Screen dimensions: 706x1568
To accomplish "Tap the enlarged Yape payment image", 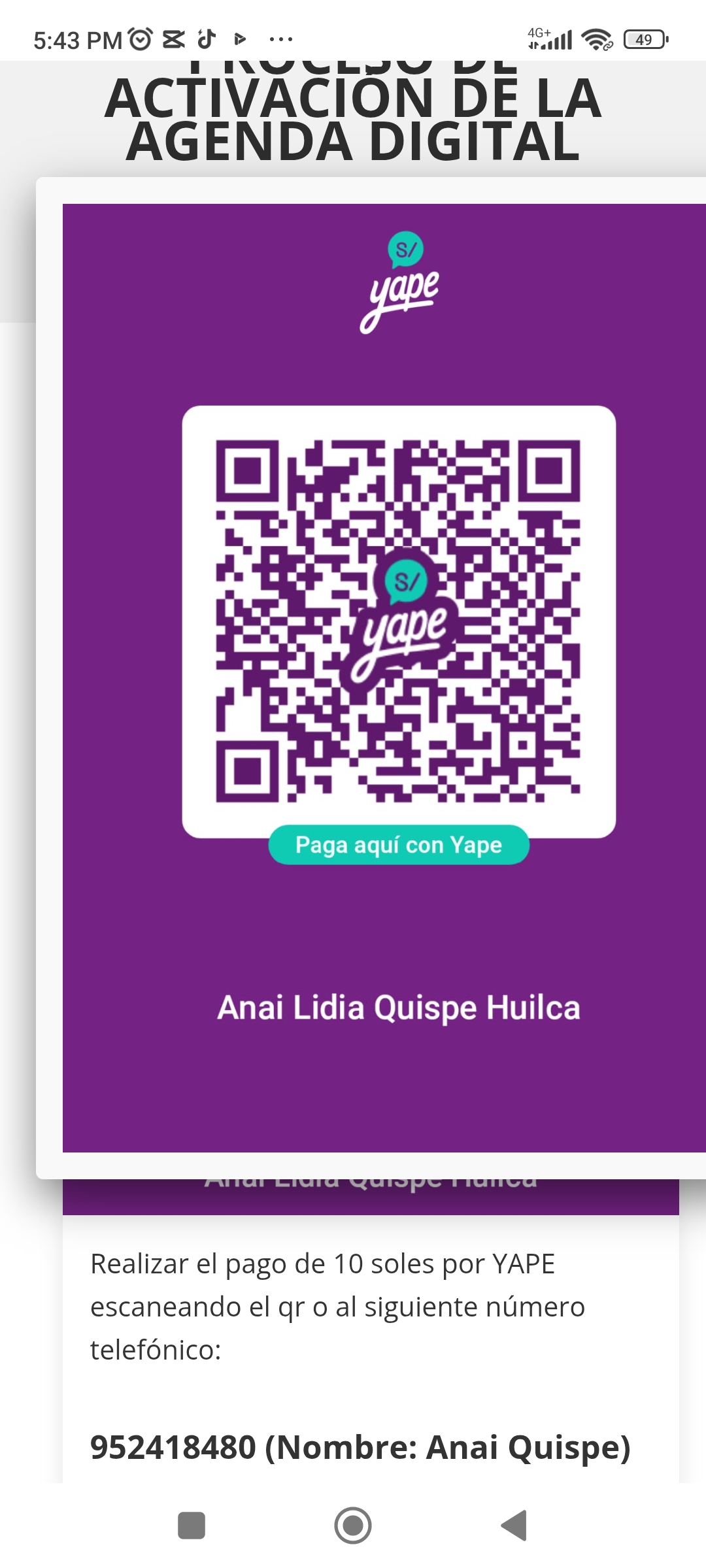I will (x=384, y=678).
